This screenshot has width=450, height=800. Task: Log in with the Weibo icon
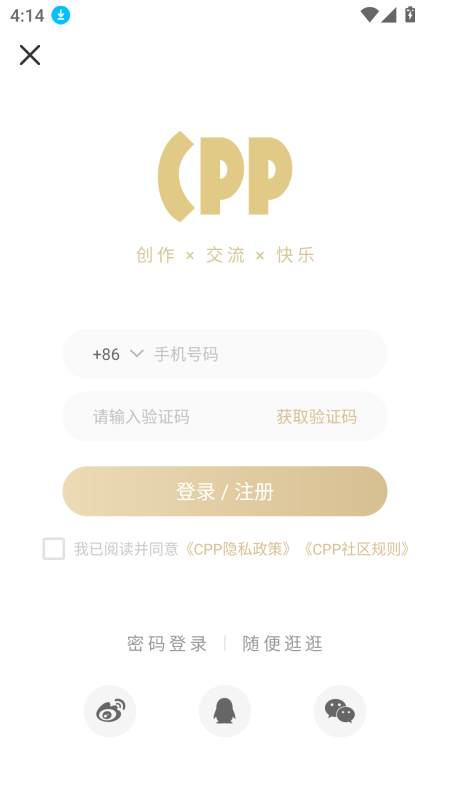pyautogui.click(x=110, y=711)
